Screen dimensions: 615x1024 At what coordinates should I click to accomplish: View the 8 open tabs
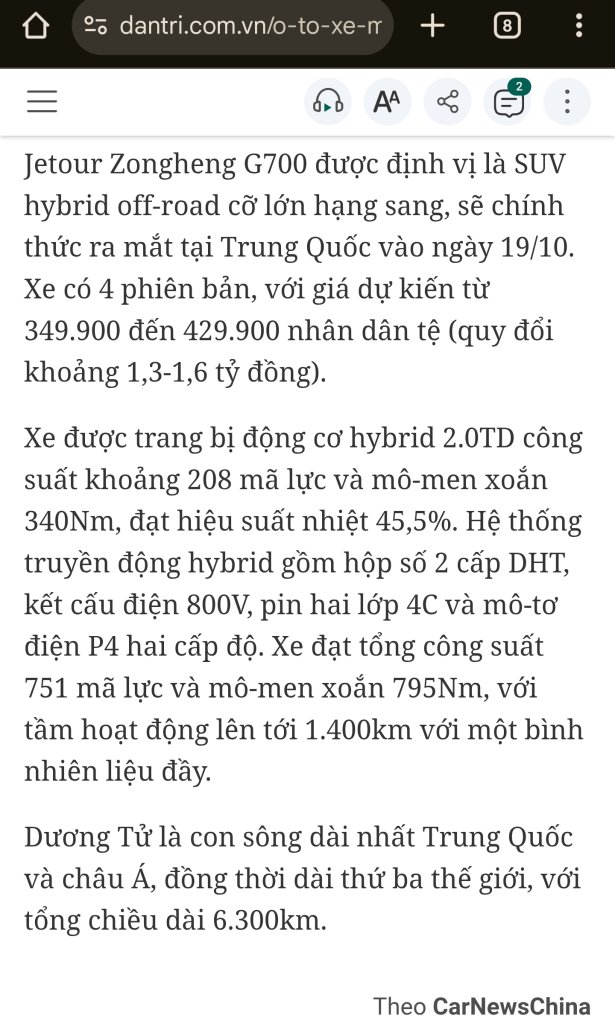(507, 26)
